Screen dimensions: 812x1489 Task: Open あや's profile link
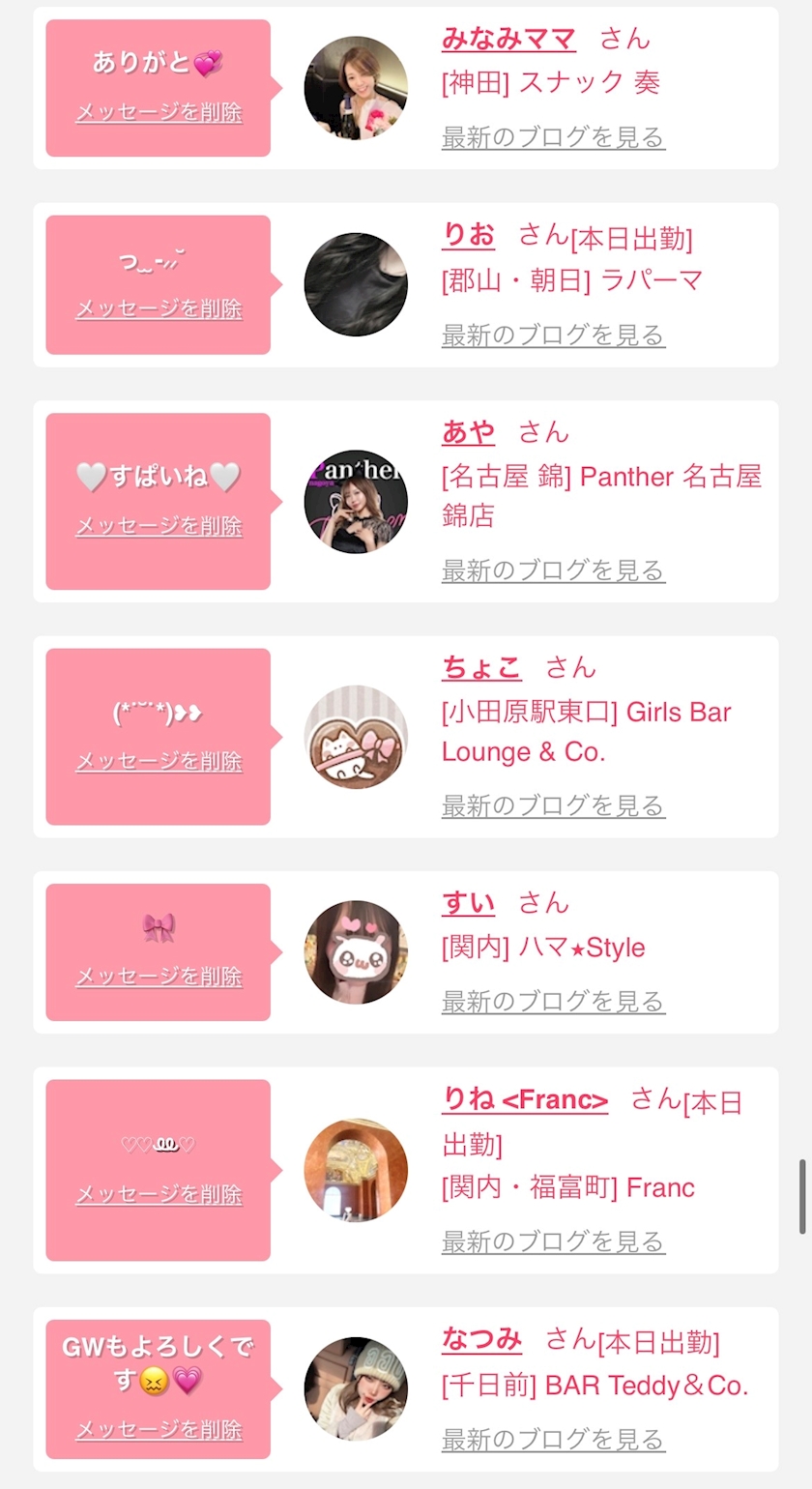tap(468, 432)
